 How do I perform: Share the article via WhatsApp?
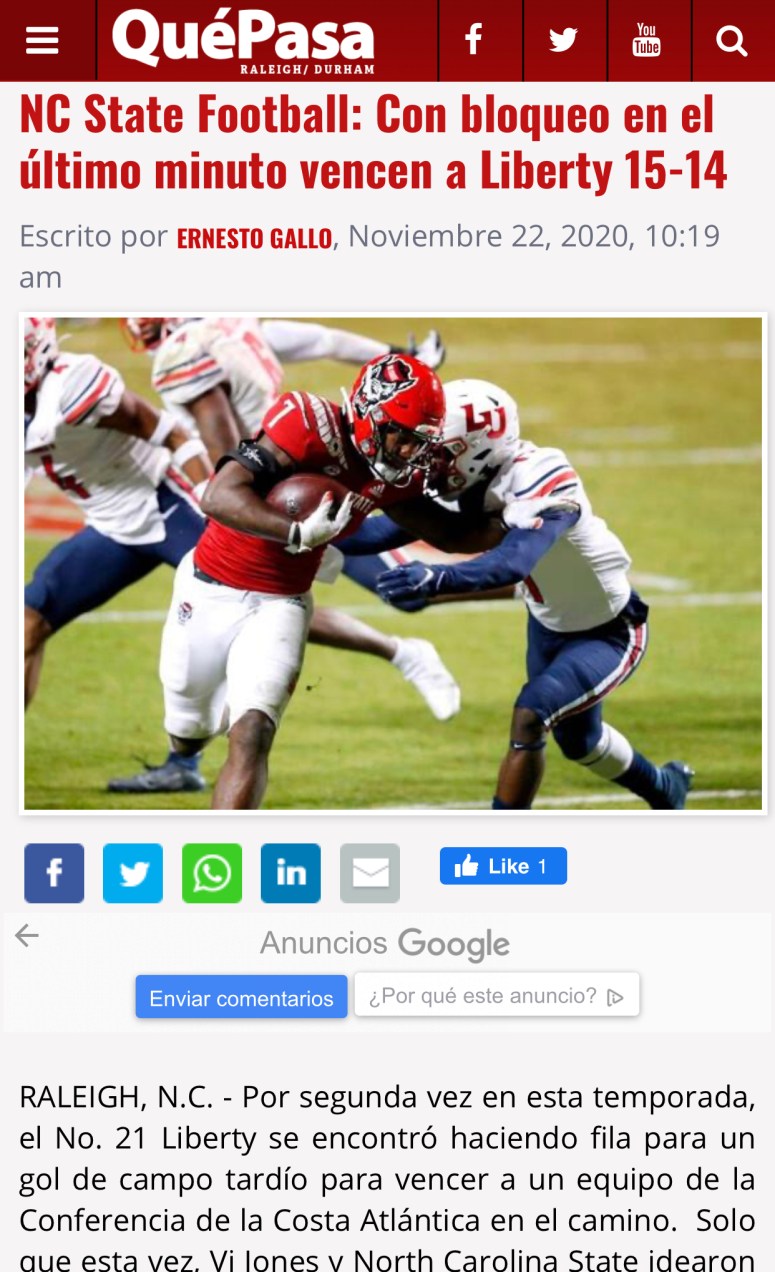(x=212, y=873)
